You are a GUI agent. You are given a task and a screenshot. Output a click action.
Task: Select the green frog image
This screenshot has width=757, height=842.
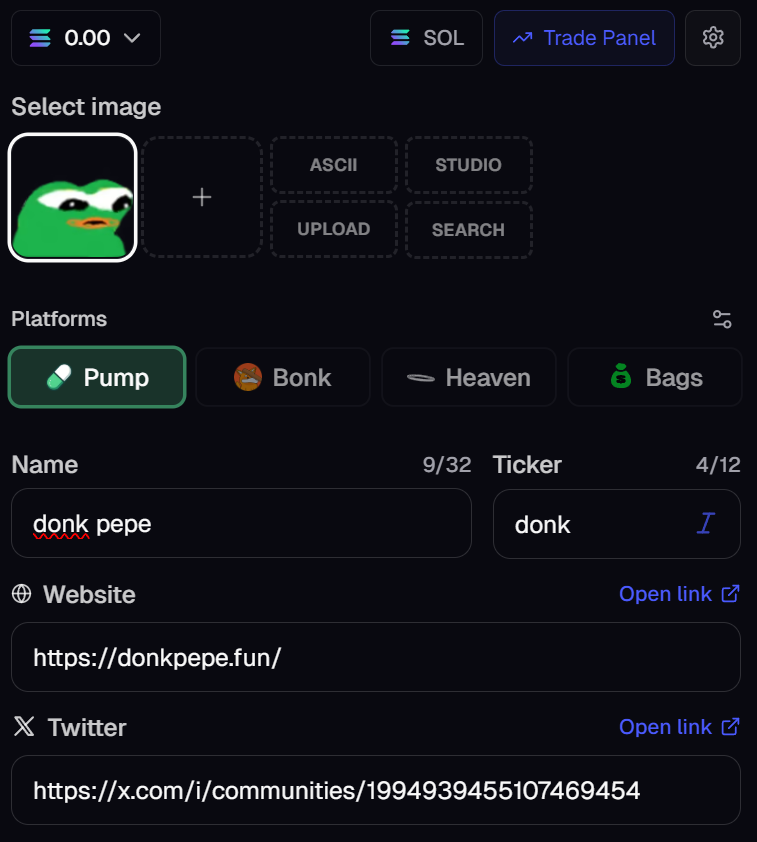pos(73,198)
